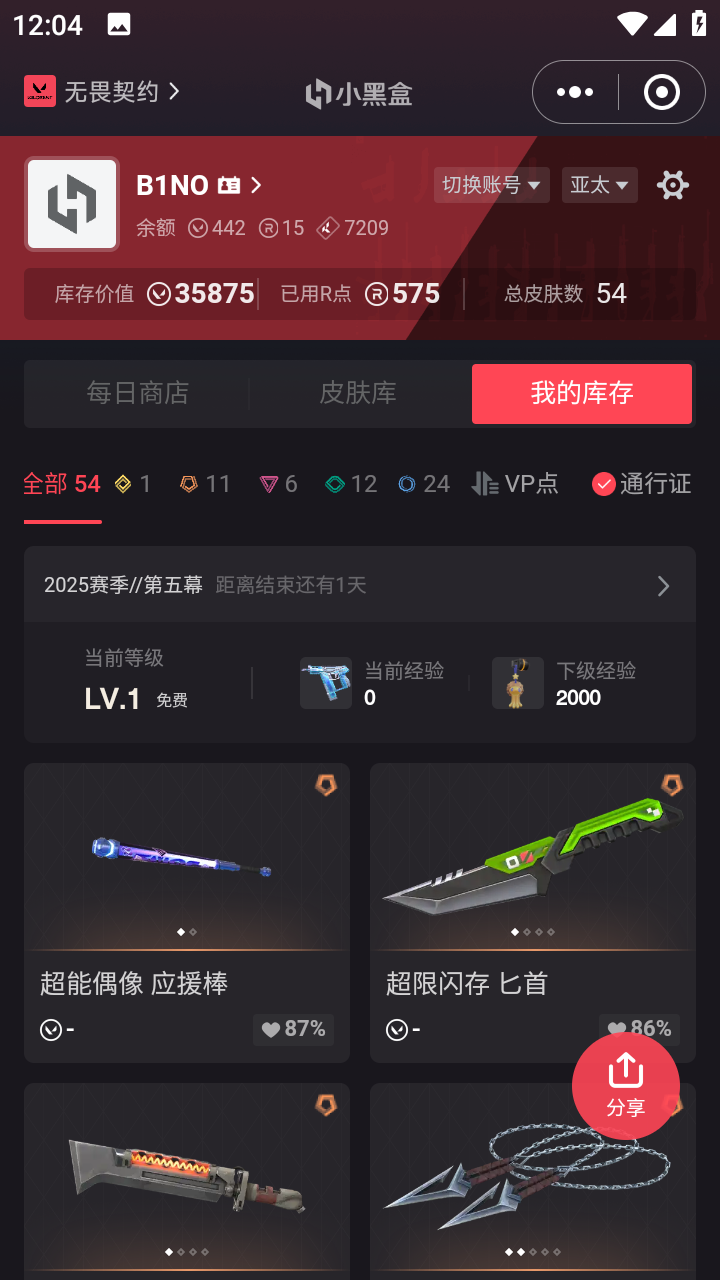Open the 超限闪存 匕首 skin card
720x1280 pixels.
[532, 880]
